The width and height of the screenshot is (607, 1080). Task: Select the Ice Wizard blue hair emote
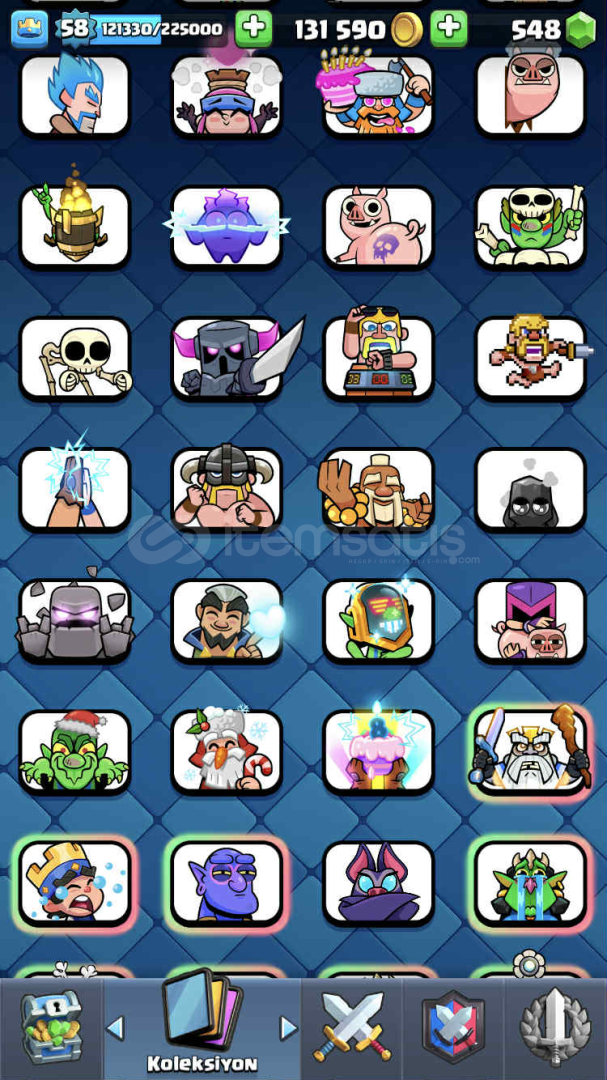(x=74, y=95)
